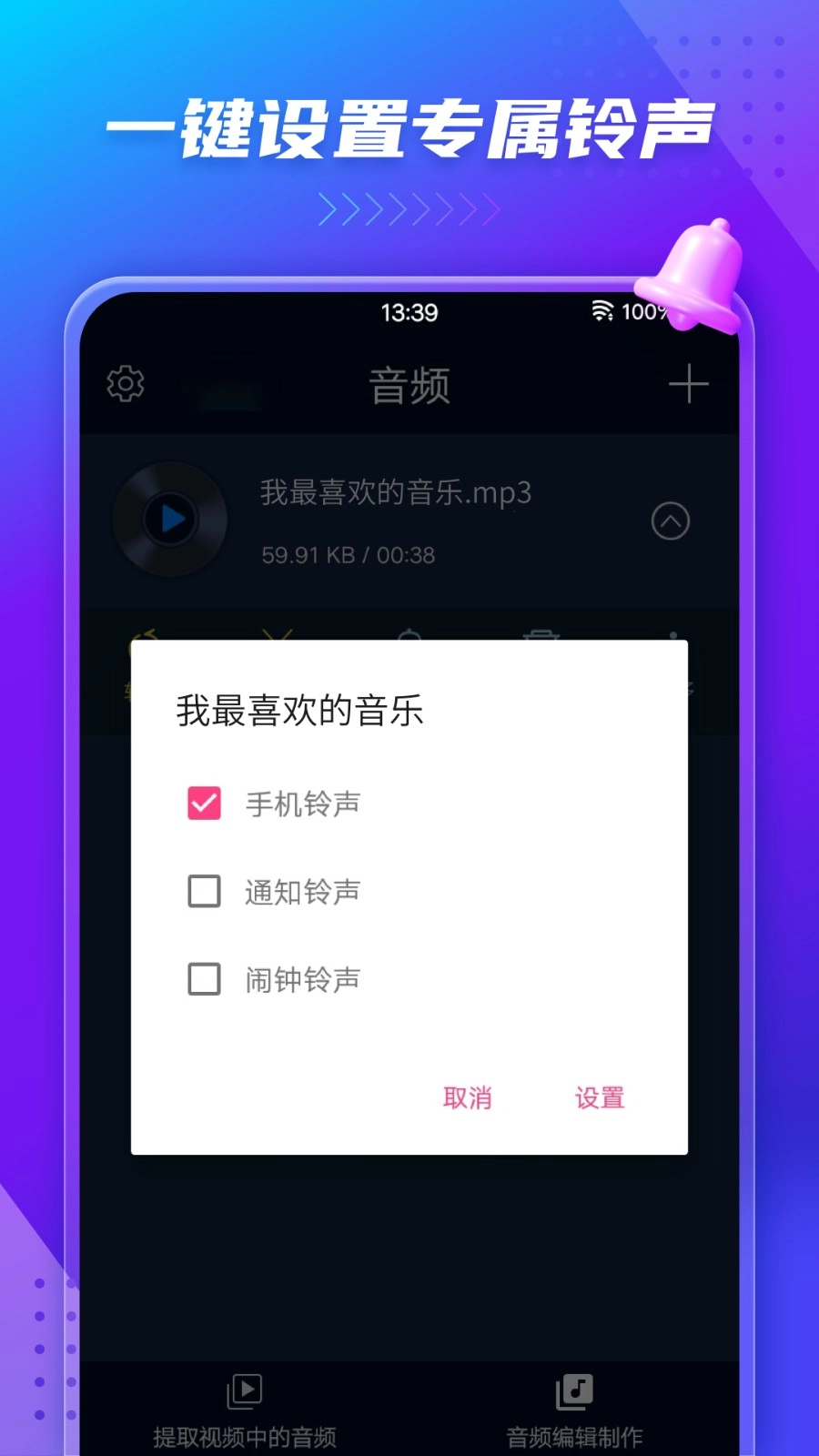Viewport: 819px width, 1456px height.
Task: Open the settings gear icon
Action: (125, 384)
